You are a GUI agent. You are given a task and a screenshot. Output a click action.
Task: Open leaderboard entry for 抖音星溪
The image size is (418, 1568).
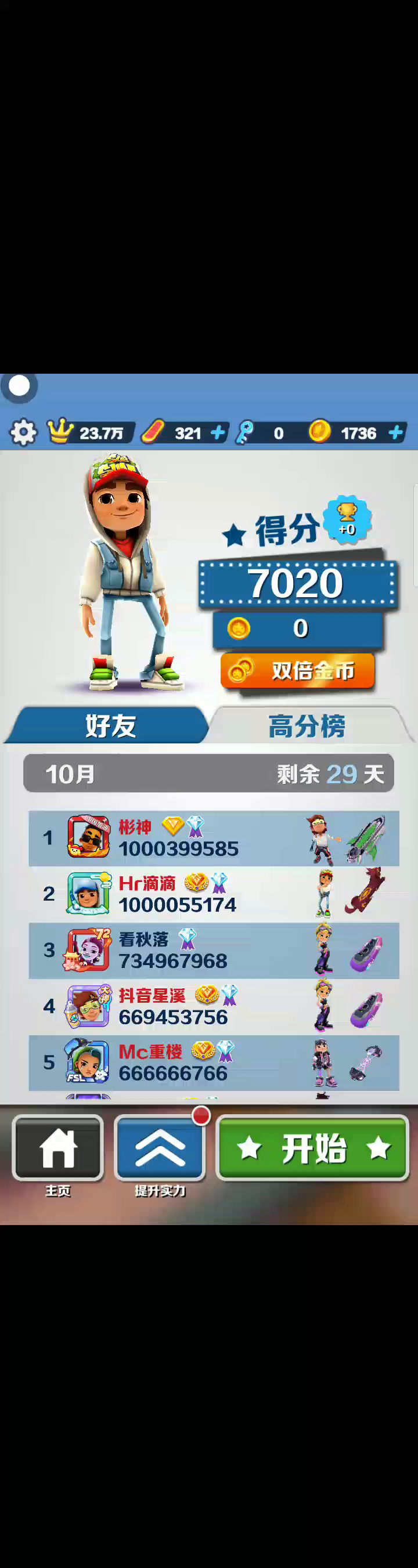point(213,1006)
